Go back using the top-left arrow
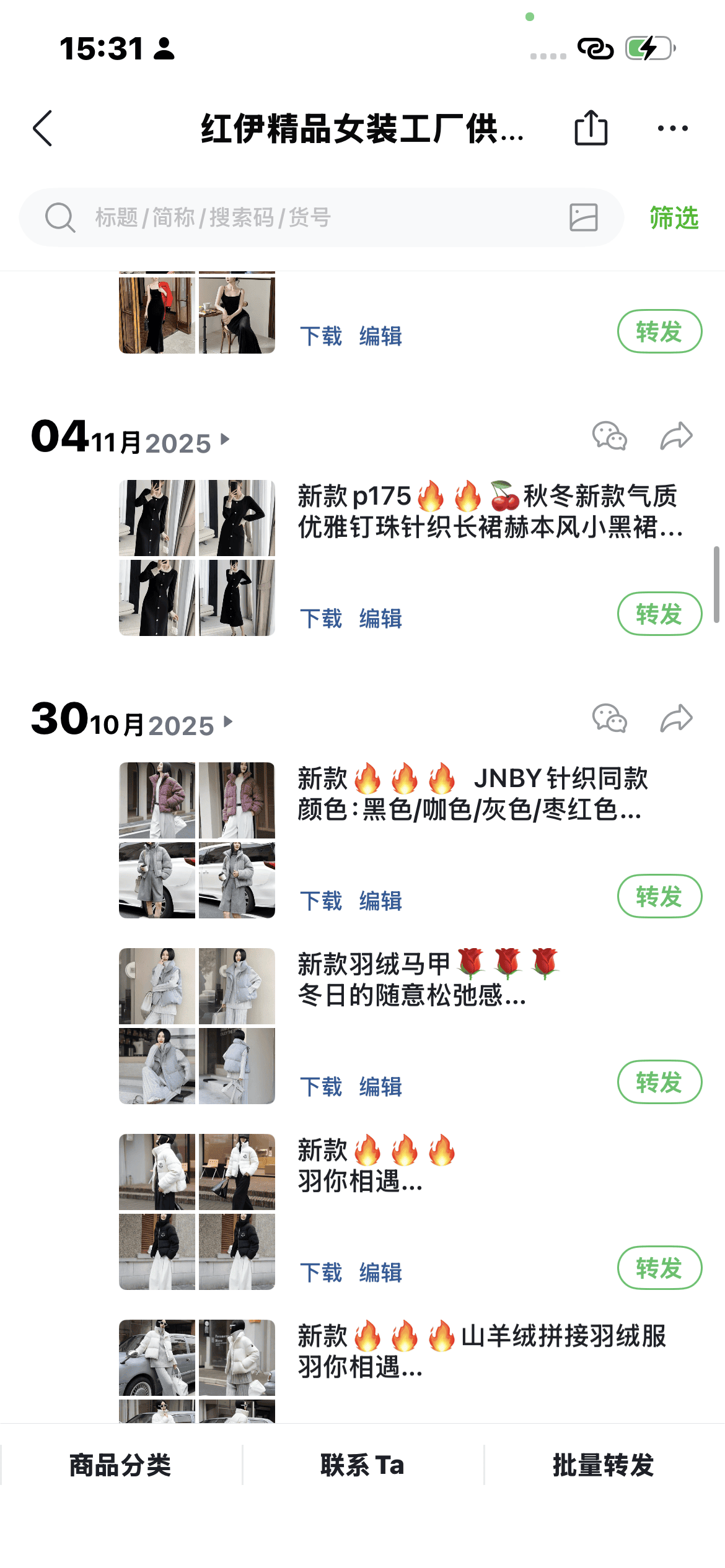 (42, 129)
